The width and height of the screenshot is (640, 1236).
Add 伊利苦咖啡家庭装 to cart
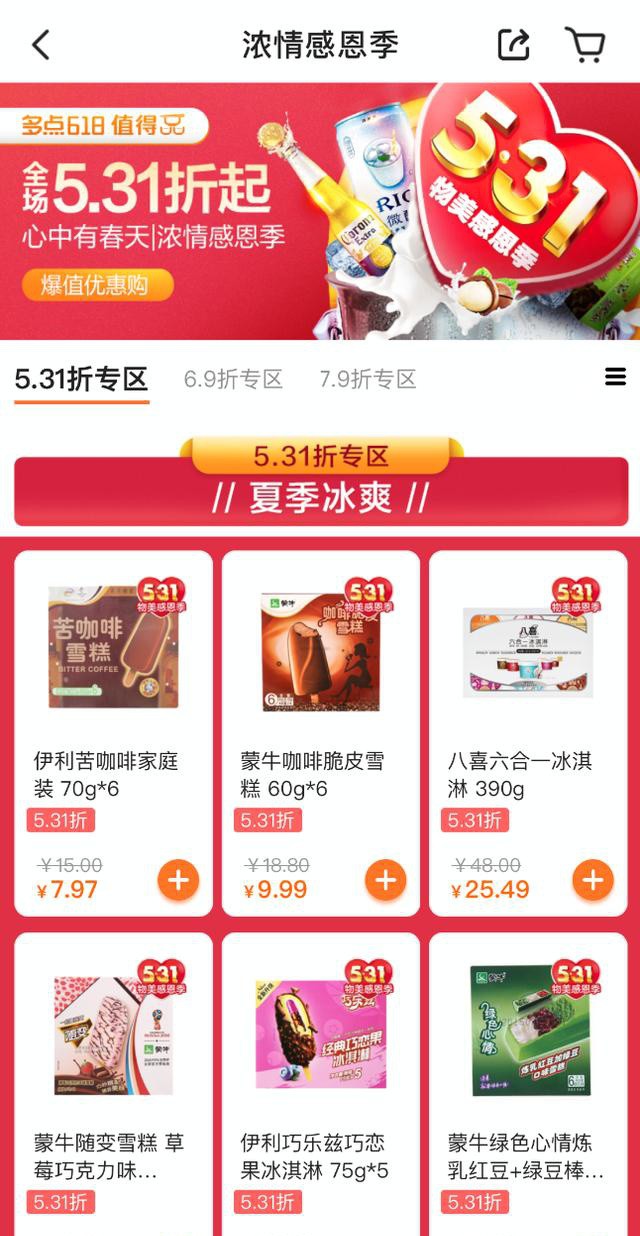coord(178,881)
